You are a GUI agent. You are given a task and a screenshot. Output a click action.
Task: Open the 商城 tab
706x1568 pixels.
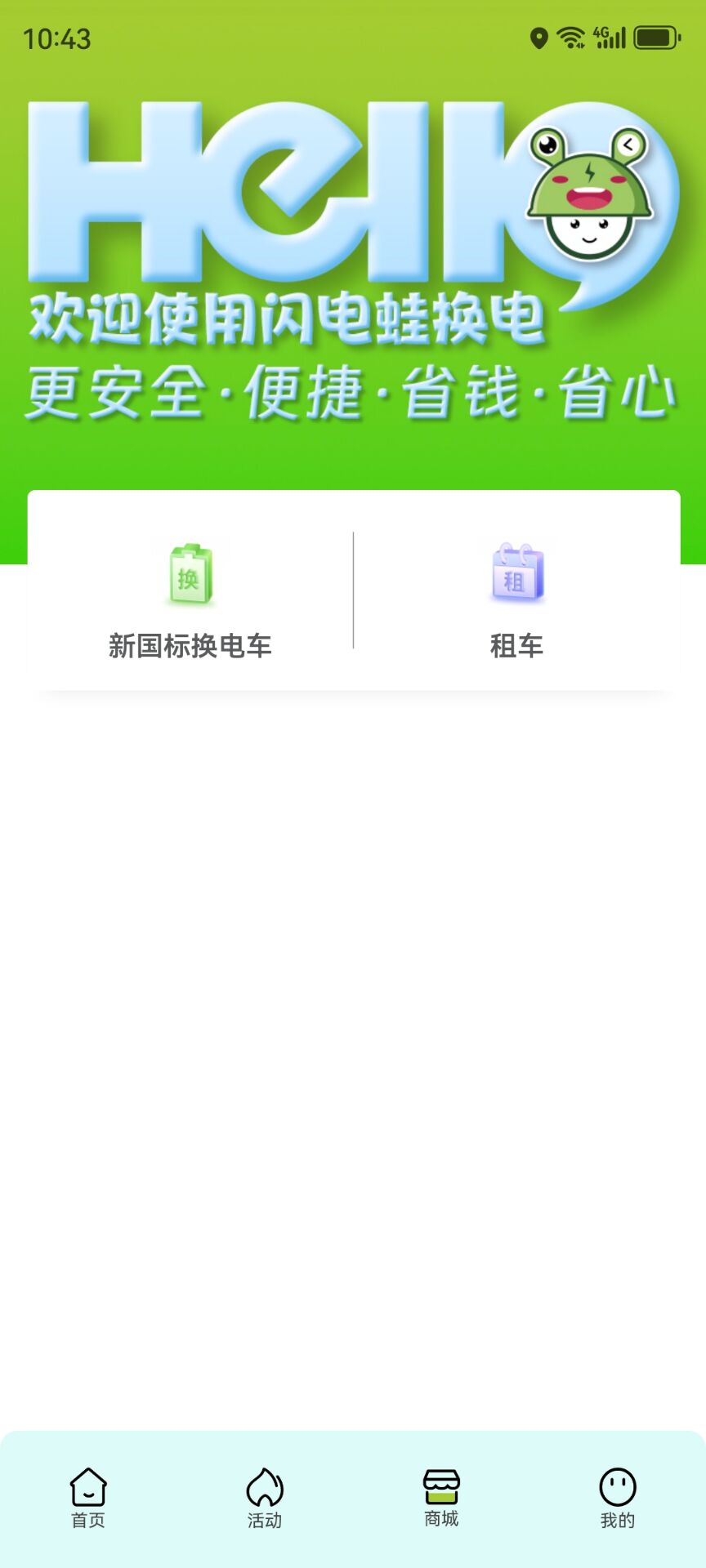441,1498
